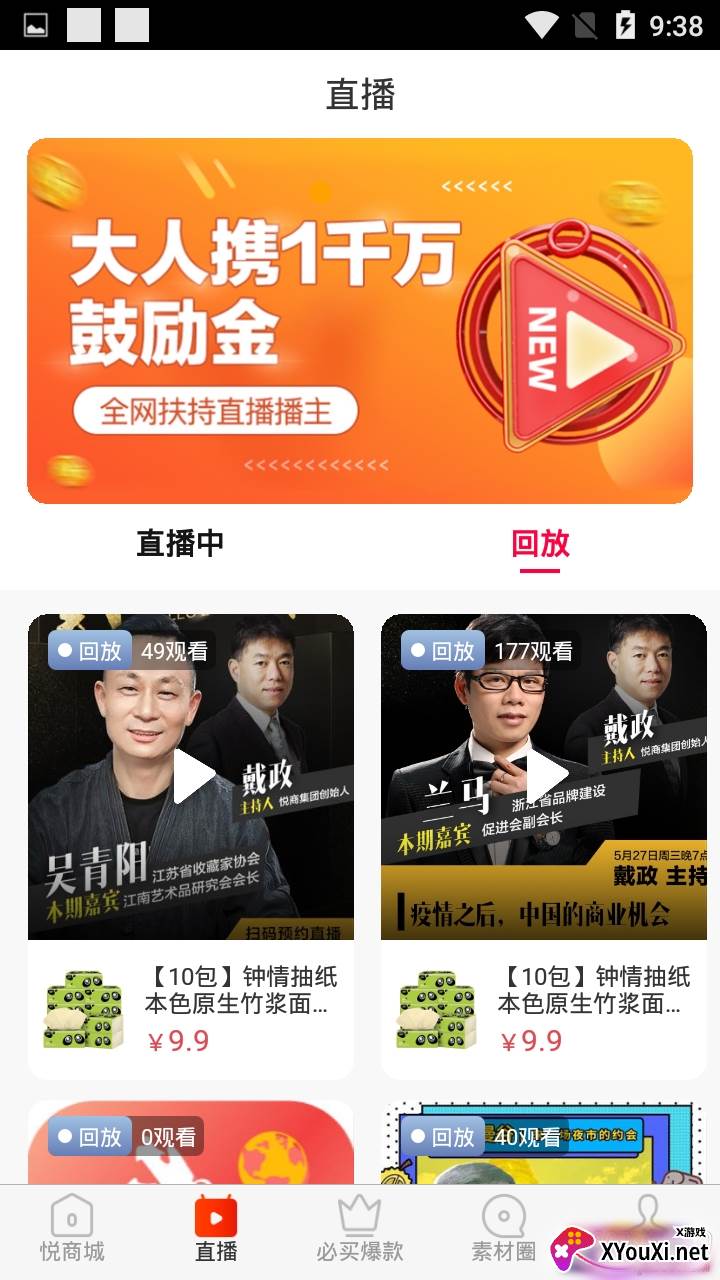Go to the 悦商城 tab

(72, 1228)
